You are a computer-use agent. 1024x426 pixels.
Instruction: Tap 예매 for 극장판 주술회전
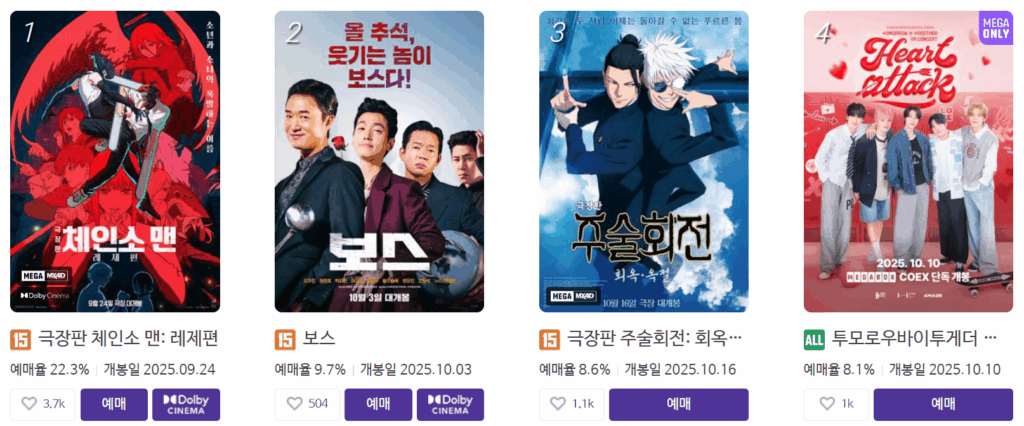[678, 404]
